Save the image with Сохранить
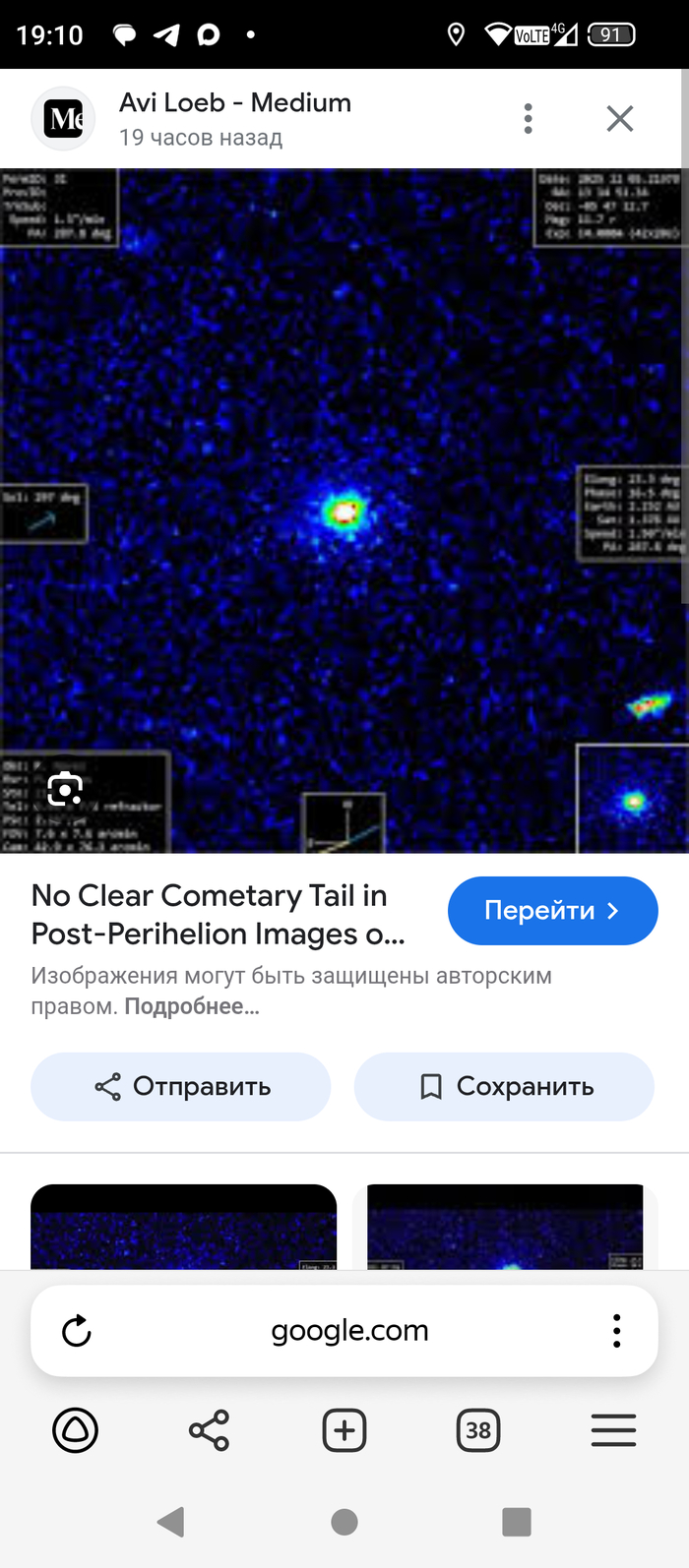The height and width of the screenshot is (1568, 689). tap(504, 1087)
